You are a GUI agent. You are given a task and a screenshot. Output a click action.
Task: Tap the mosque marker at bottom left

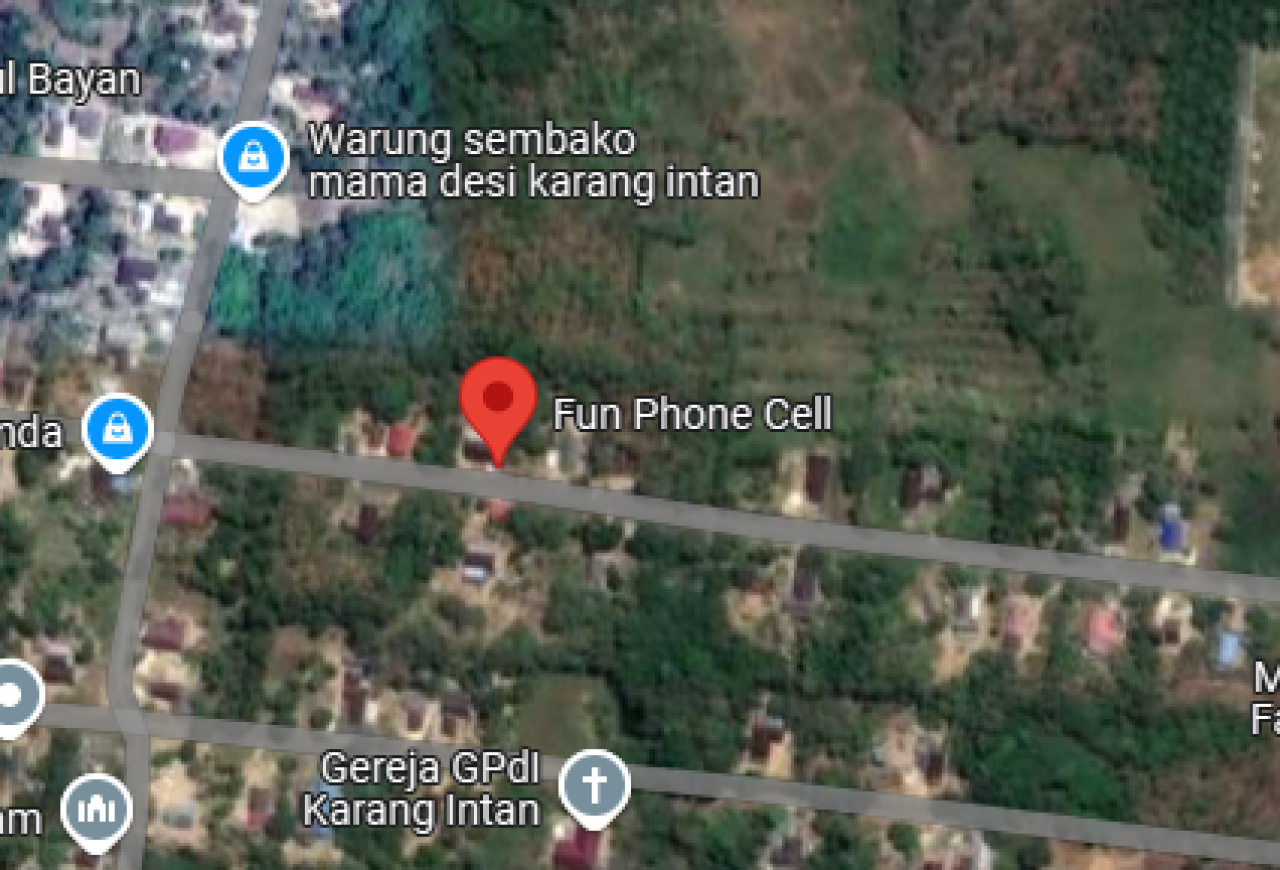(96, 807)
